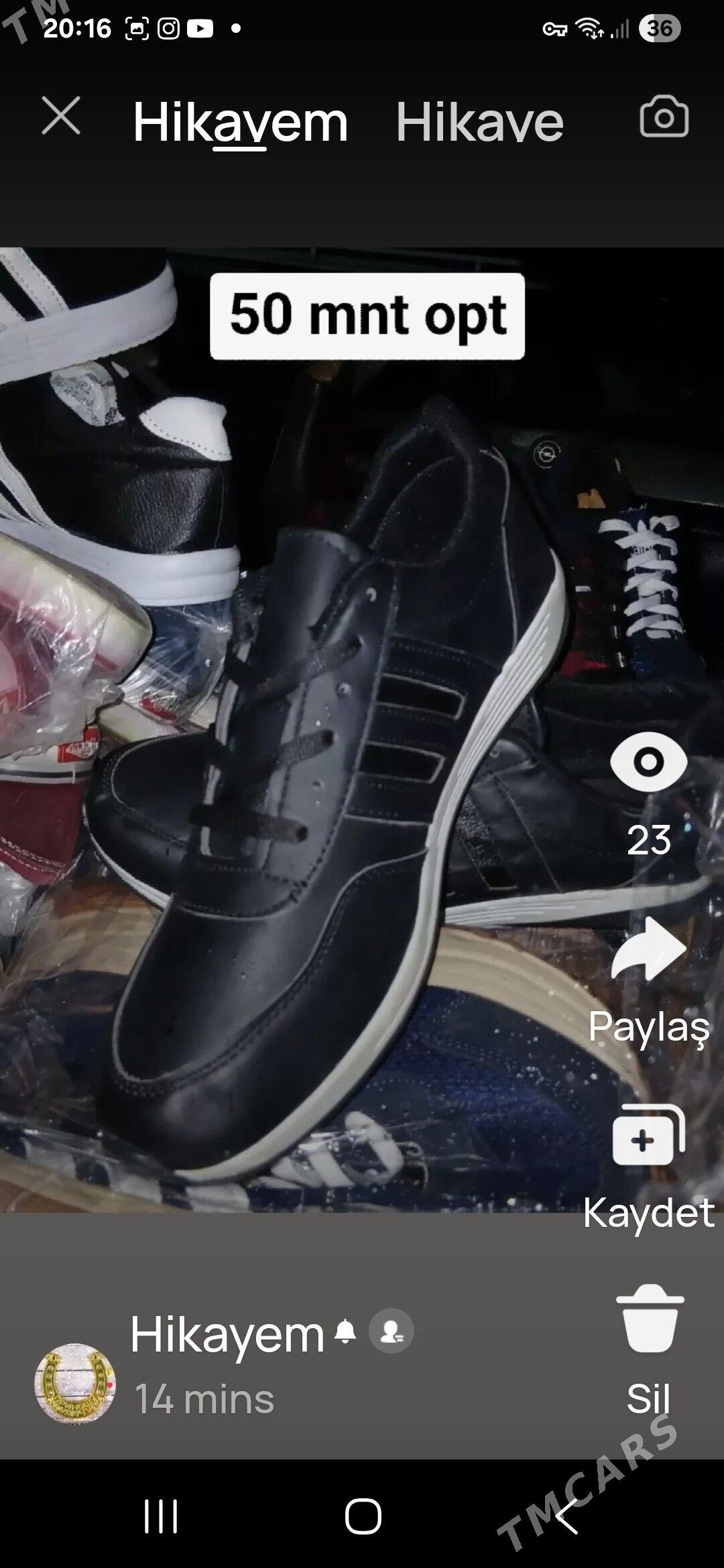
Task: Select the Hikayem tab
Action: tap(240, 122)
